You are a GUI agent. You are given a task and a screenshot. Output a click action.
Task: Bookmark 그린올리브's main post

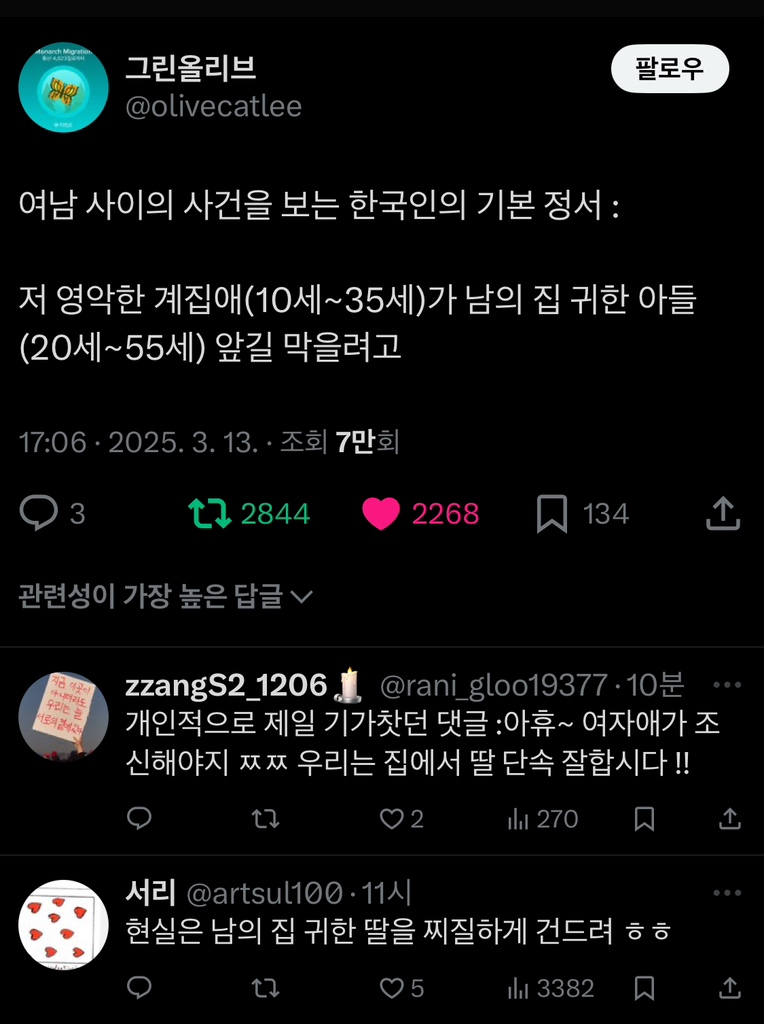coord(552,513)
